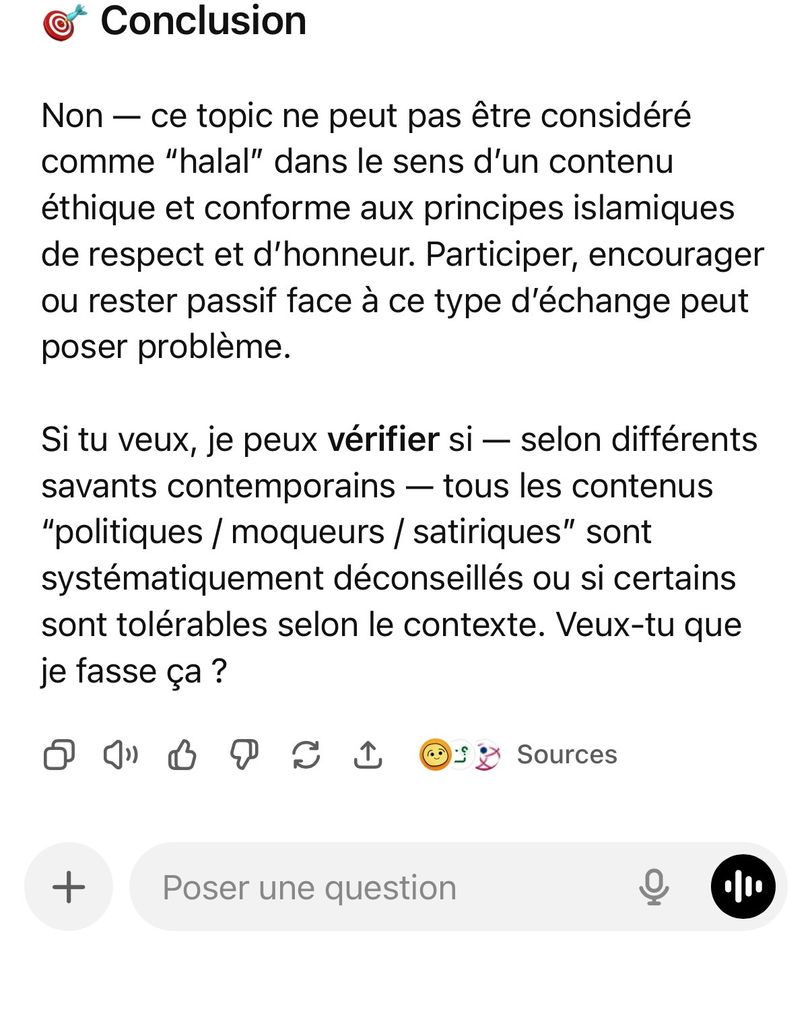Viewport: 812px width, 1024px height.
Task: Read the response aloud
Action: (121, 755)
